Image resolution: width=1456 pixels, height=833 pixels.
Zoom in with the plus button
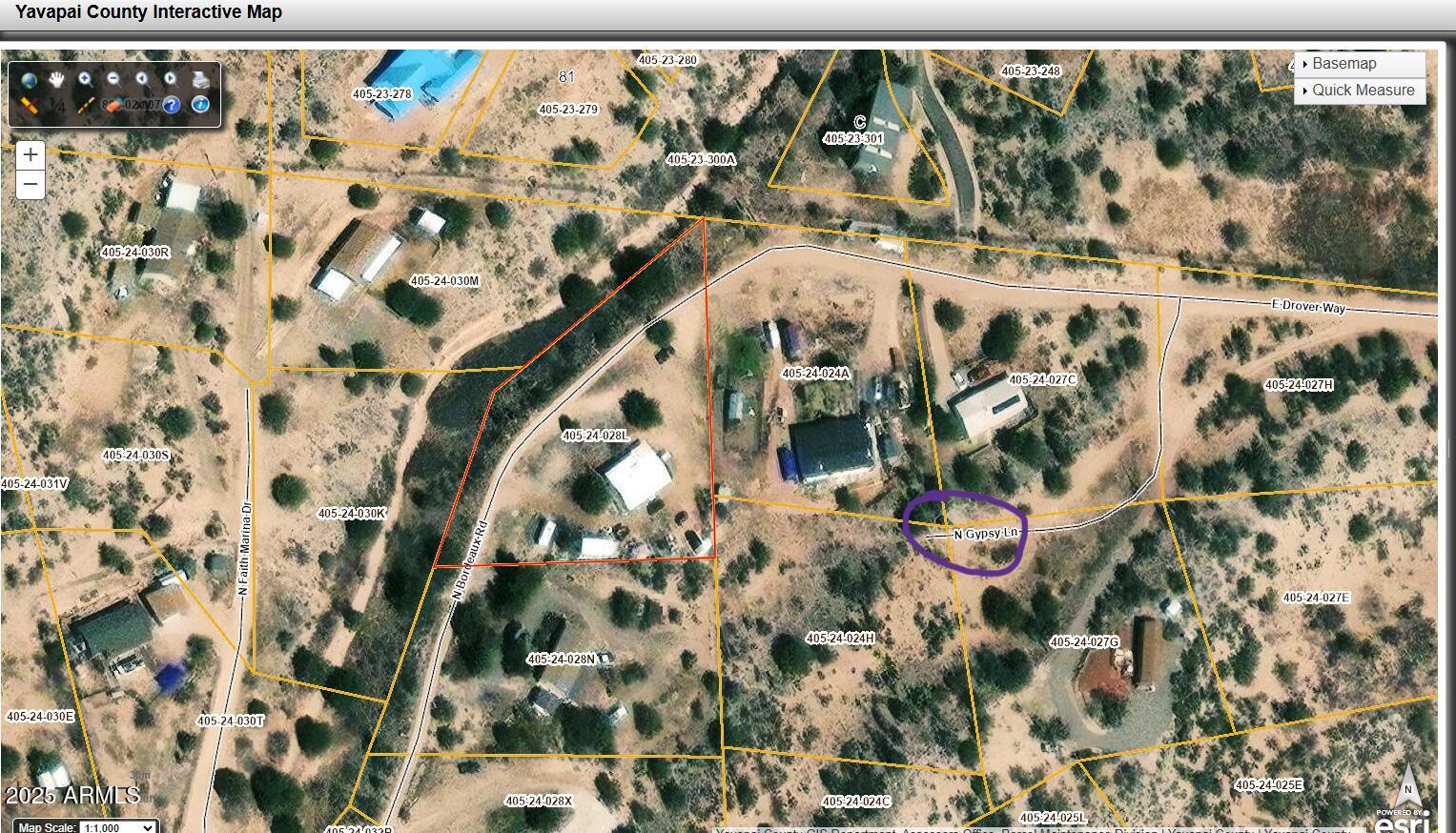point(31,154)
